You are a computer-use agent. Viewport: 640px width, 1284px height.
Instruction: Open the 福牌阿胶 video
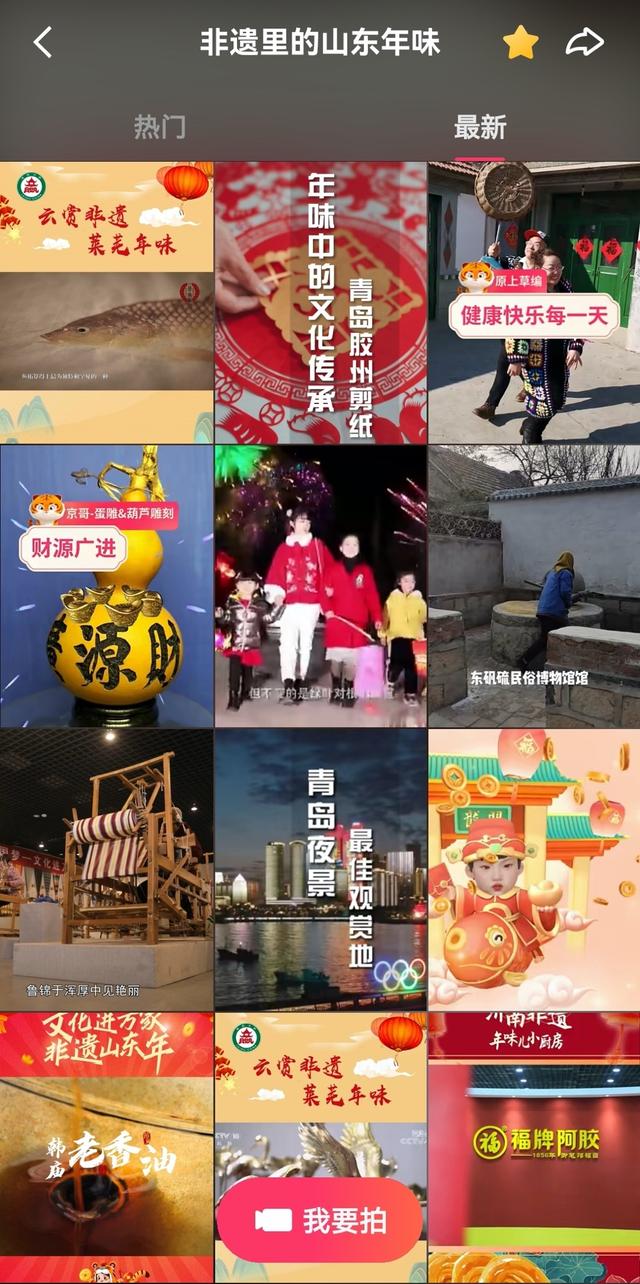click(534, 1148)
